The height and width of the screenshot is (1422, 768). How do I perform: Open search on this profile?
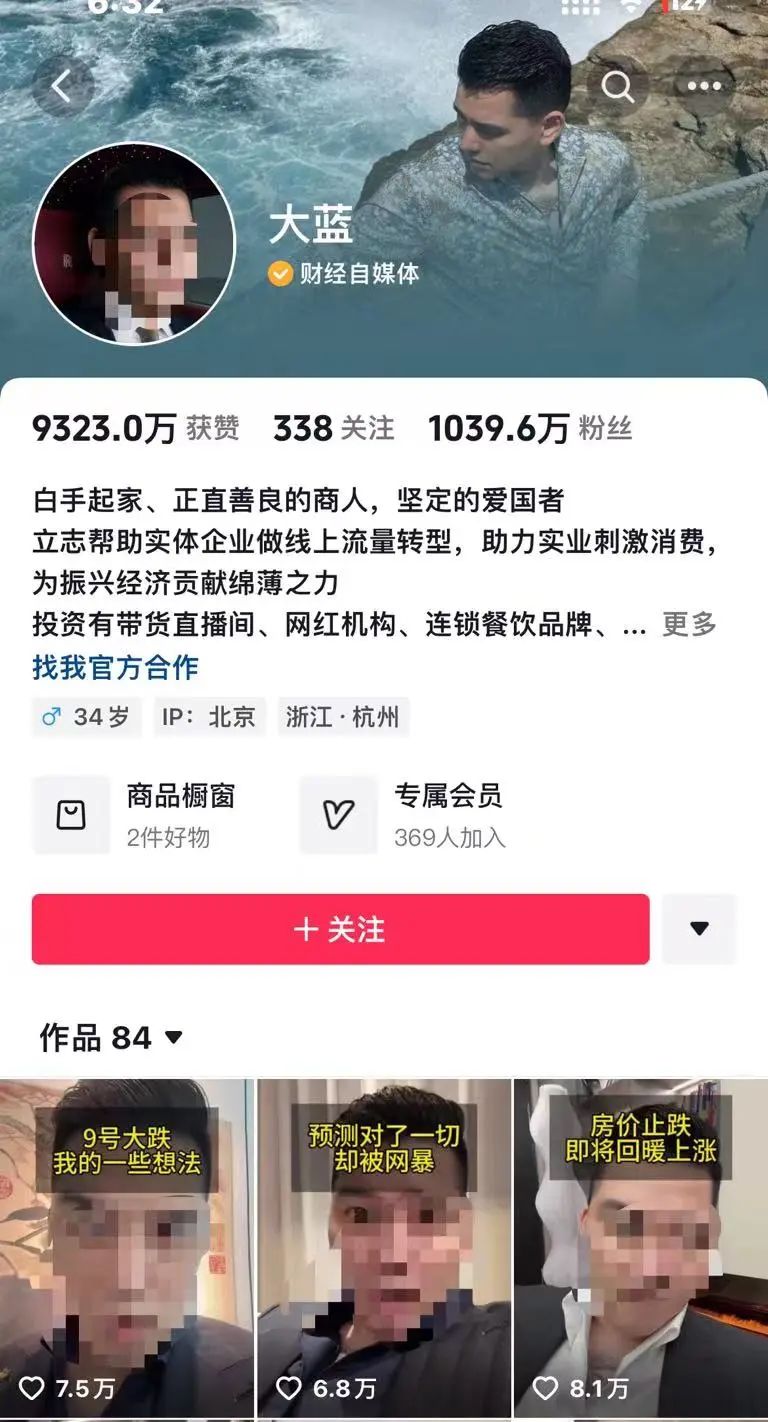coord(617,87)
